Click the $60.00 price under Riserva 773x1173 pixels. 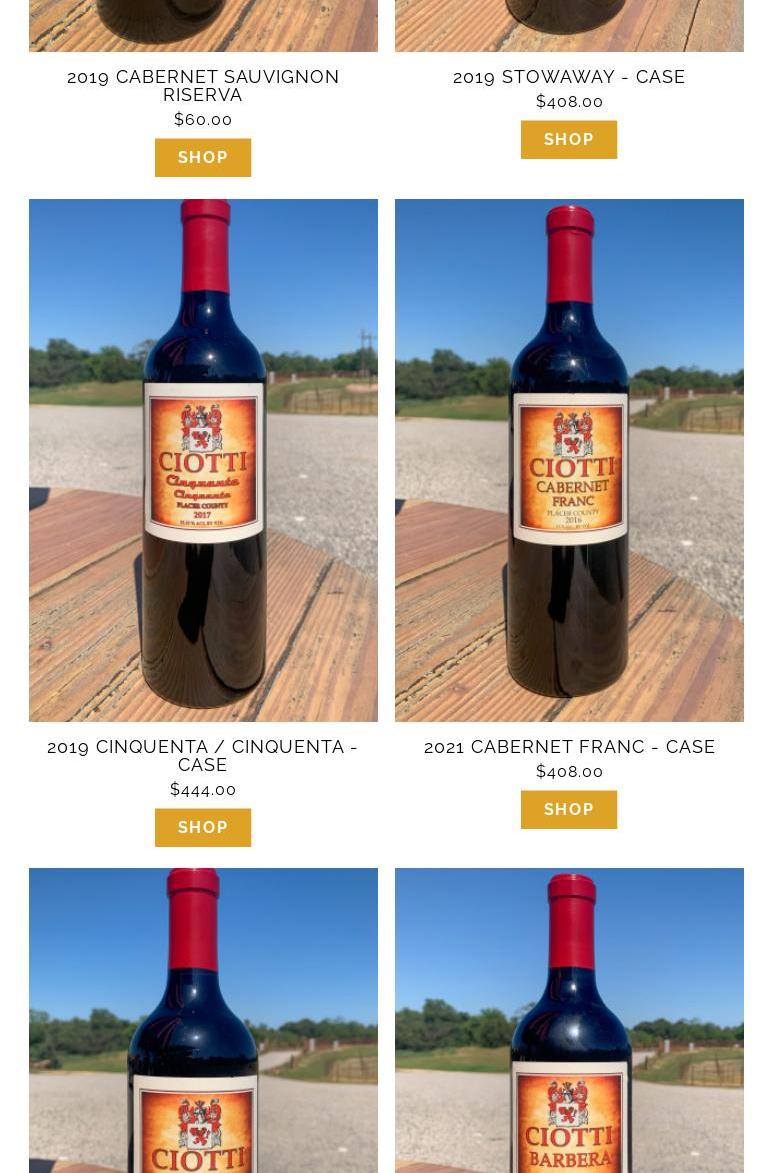pos(203,119)
